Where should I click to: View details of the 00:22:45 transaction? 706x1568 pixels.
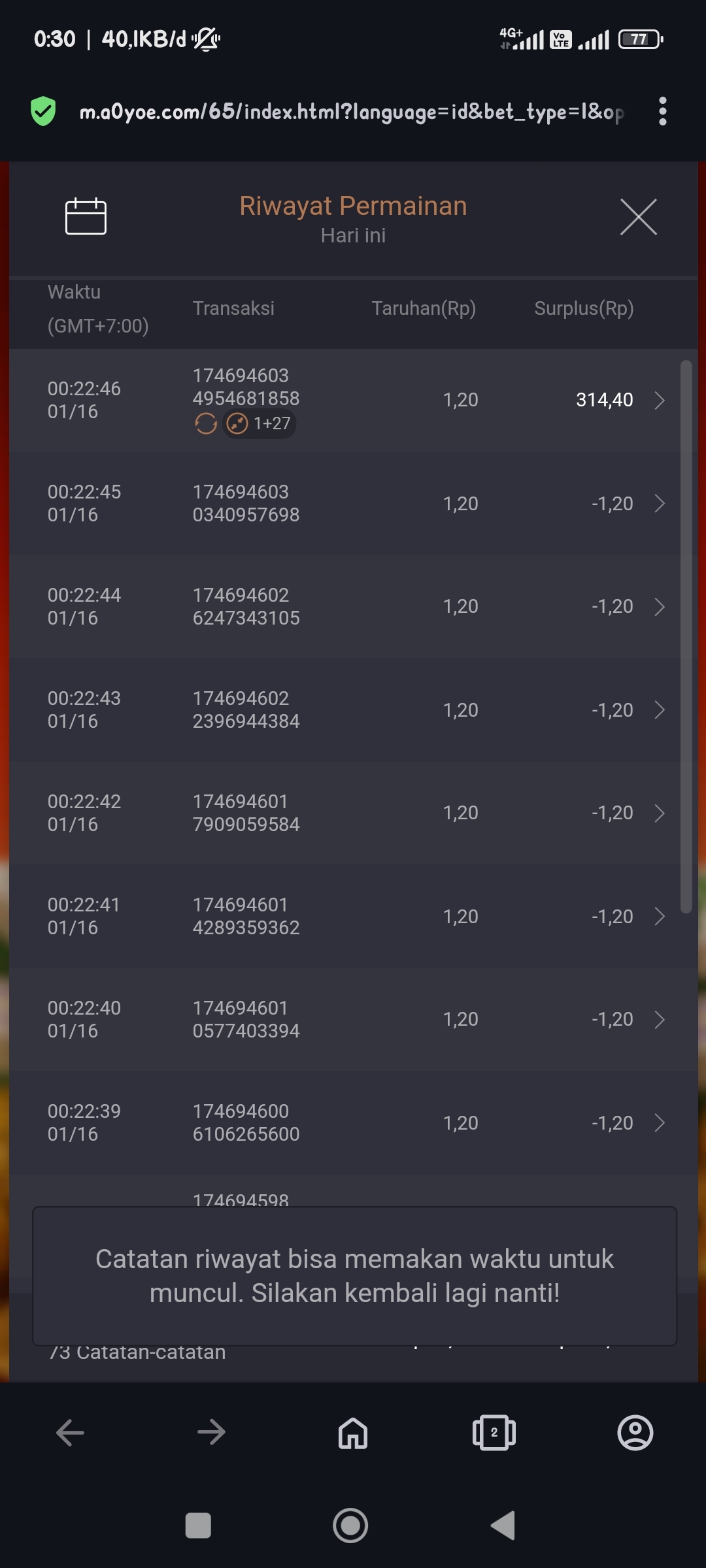(x=659, y=504)
